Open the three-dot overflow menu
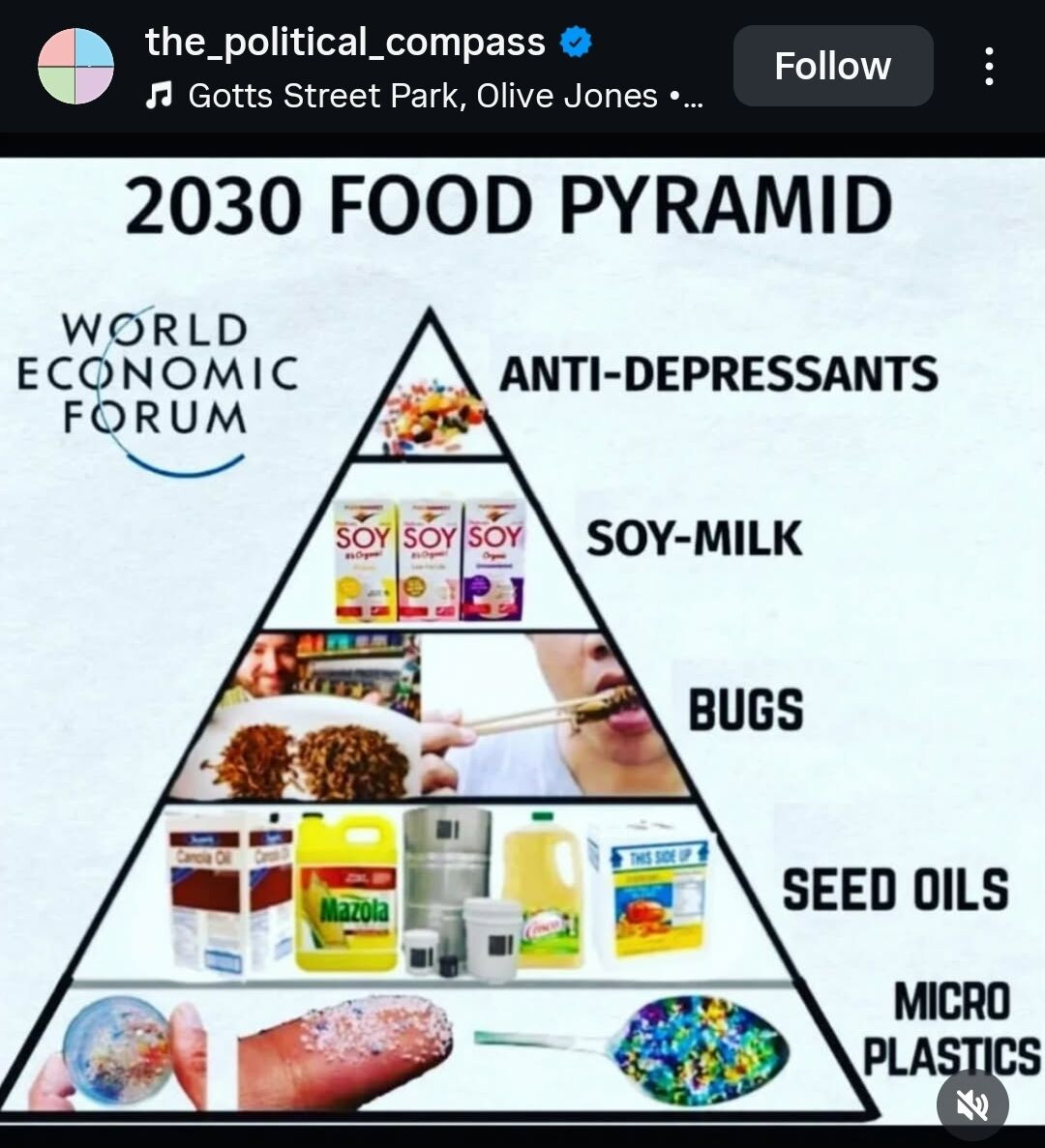 [988, 66]
